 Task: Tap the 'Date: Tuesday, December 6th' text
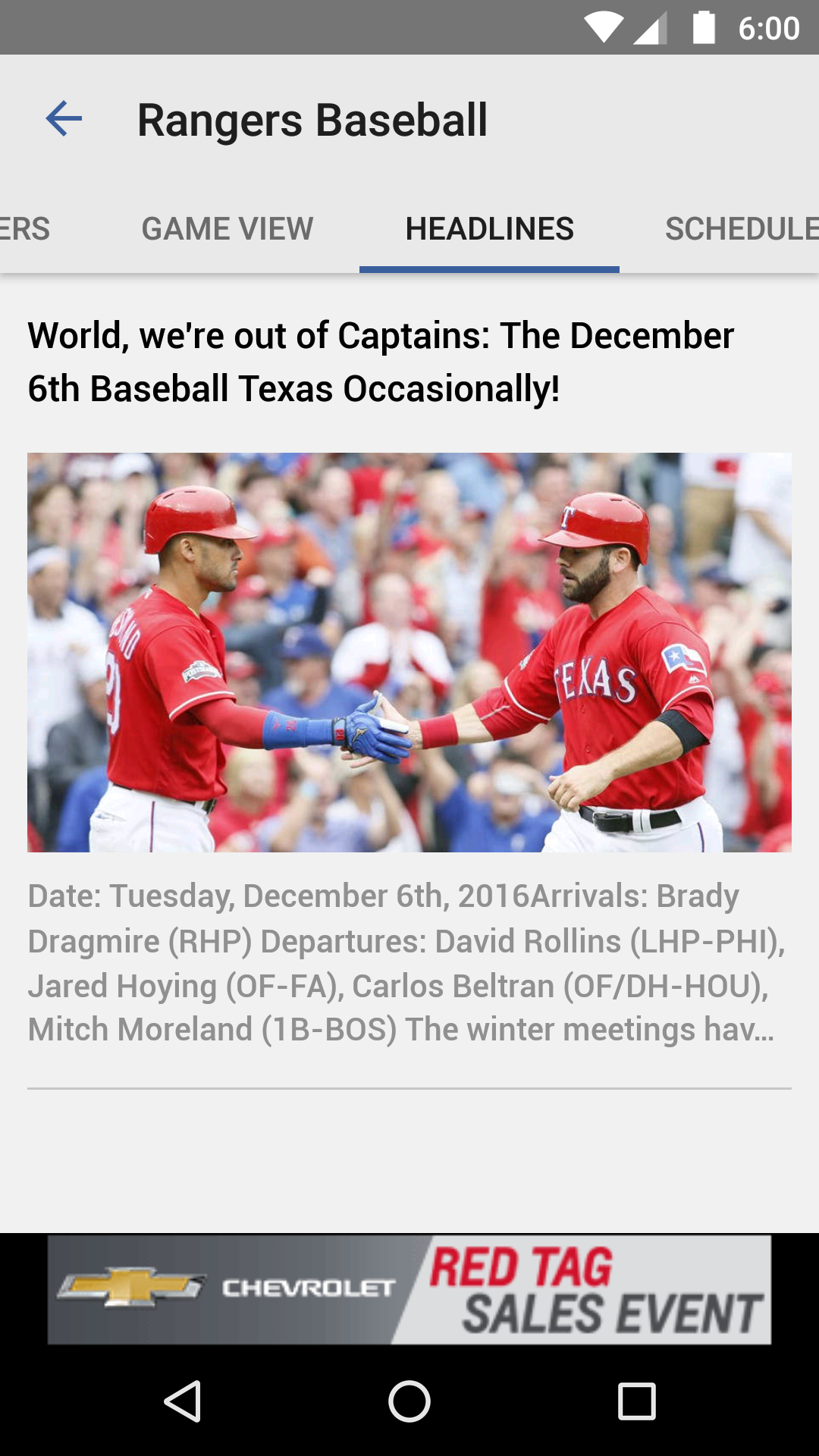pyautogui.click(x=383, y=895)
